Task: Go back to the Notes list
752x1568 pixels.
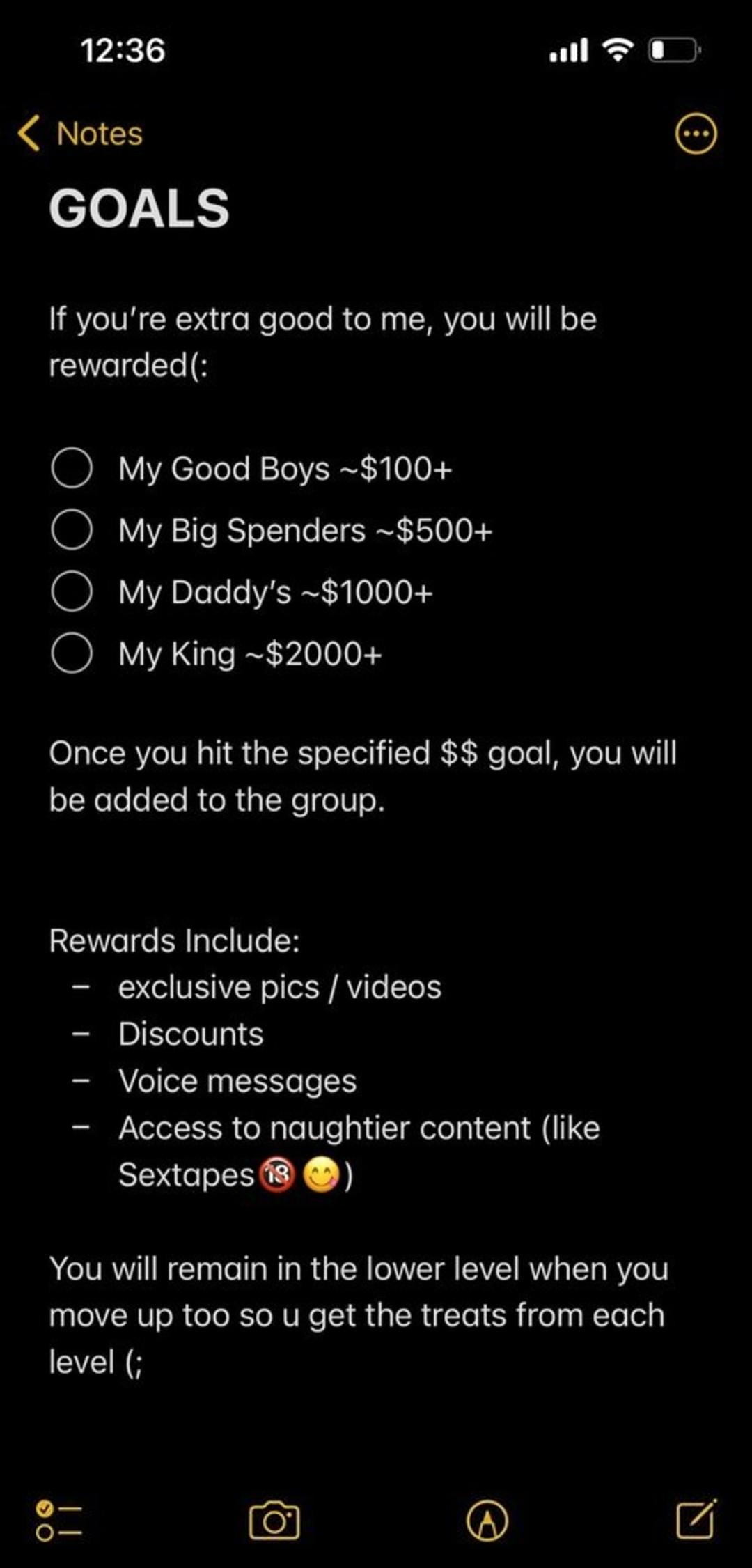Action: click(x=81, y=133)
